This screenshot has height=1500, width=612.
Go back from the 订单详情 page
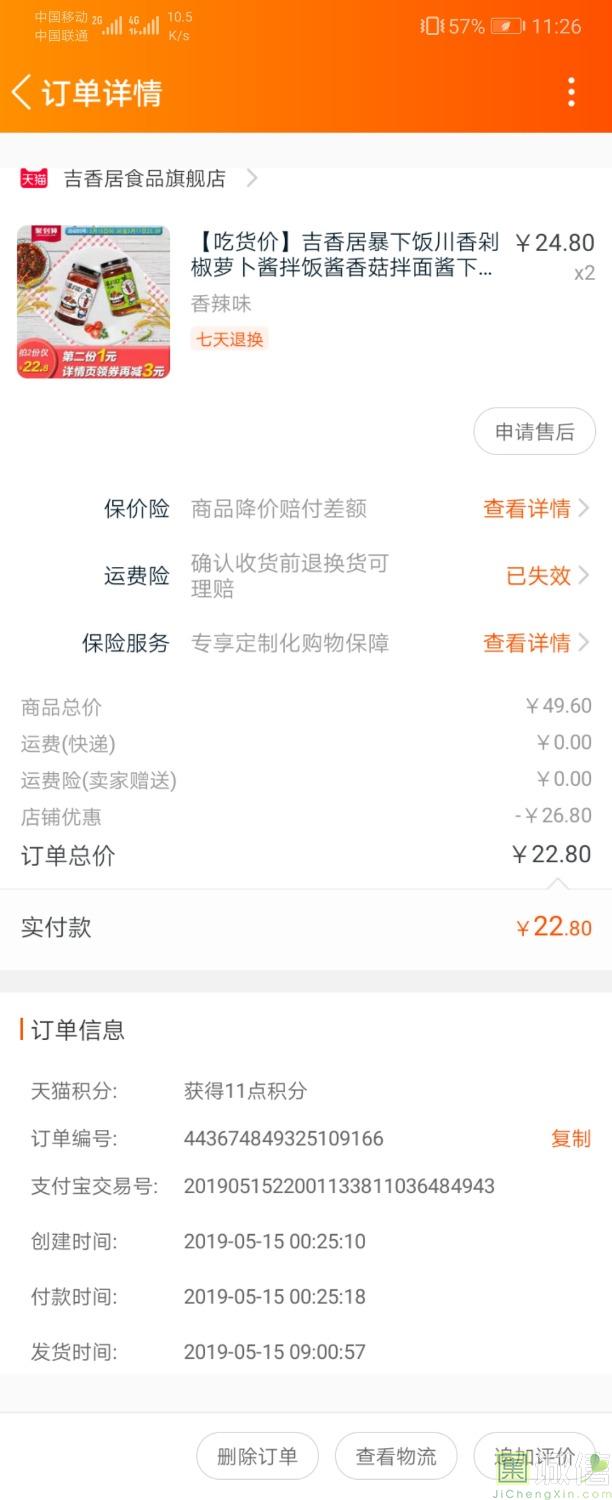coord(22,93)
